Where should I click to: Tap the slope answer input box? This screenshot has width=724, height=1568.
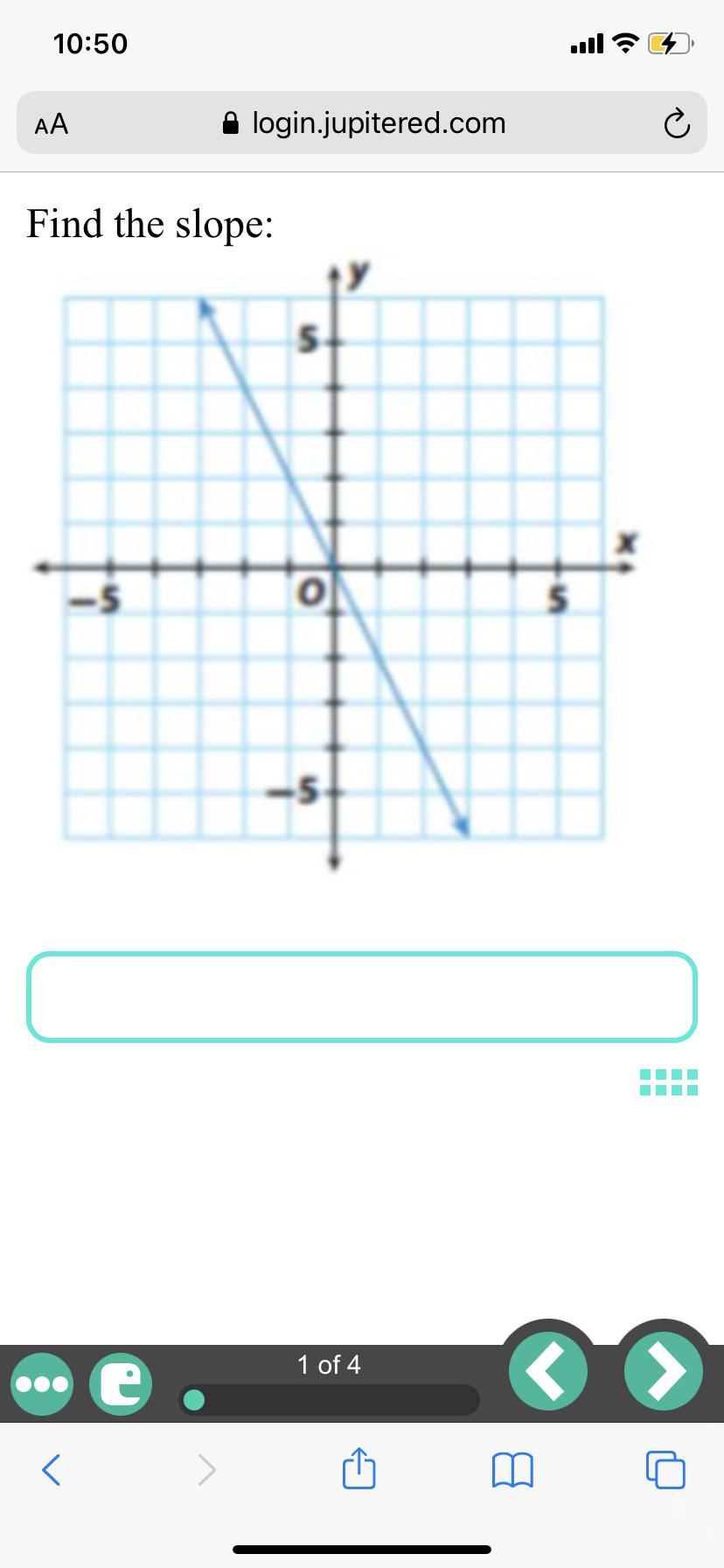coord(361,997)
